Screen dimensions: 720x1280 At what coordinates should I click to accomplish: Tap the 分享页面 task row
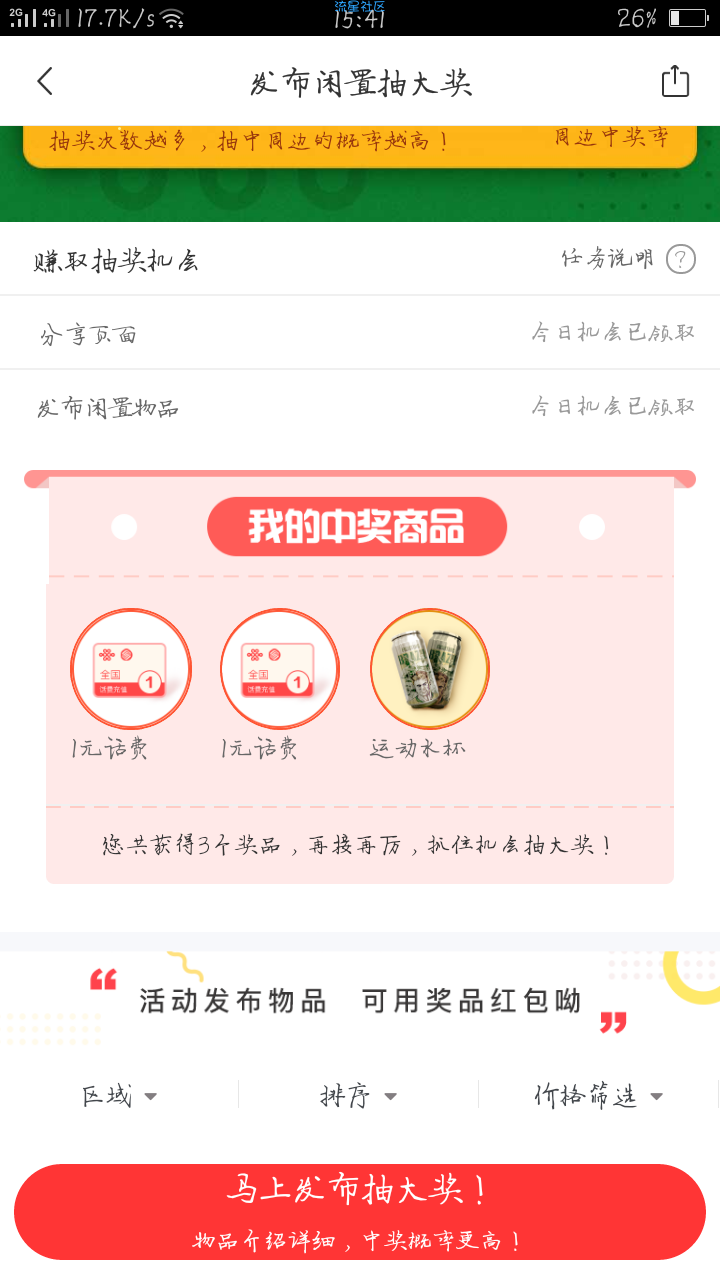click(x=360, y=333)
